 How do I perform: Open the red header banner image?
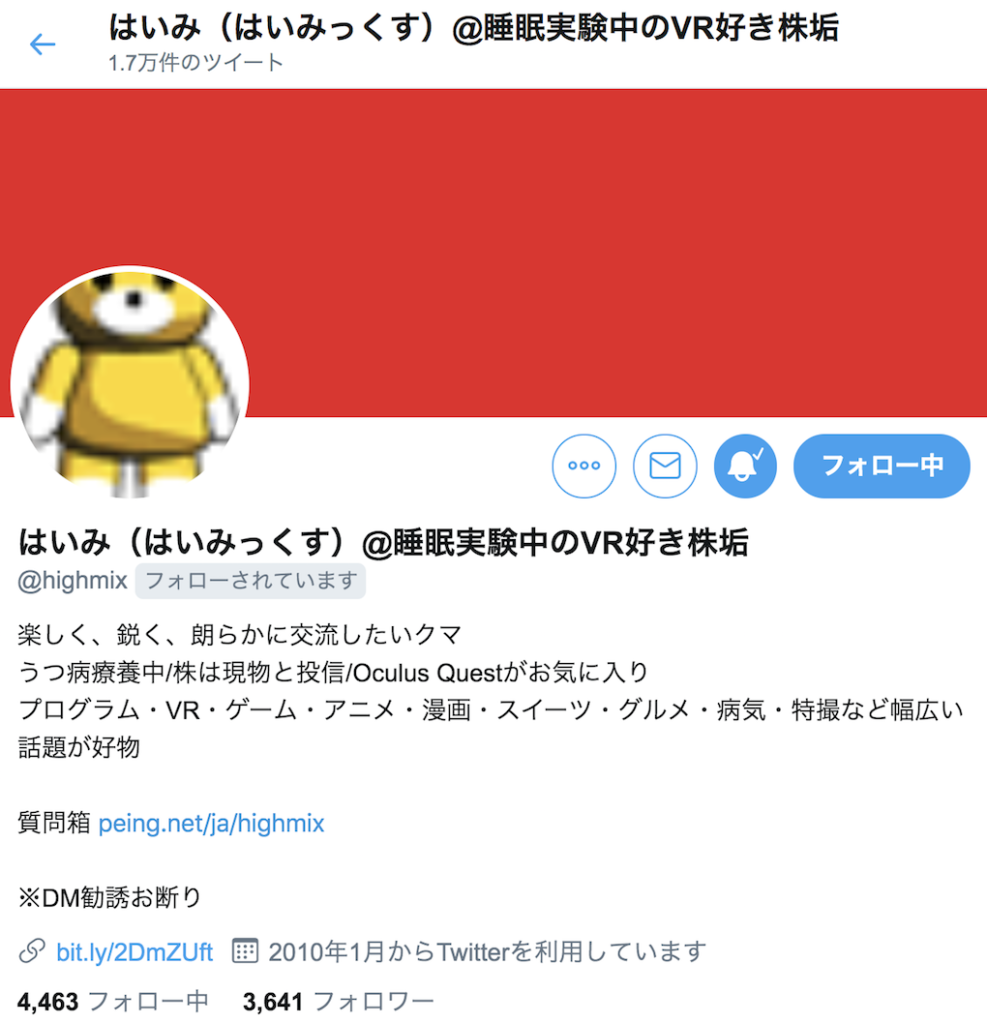(600, 250)
